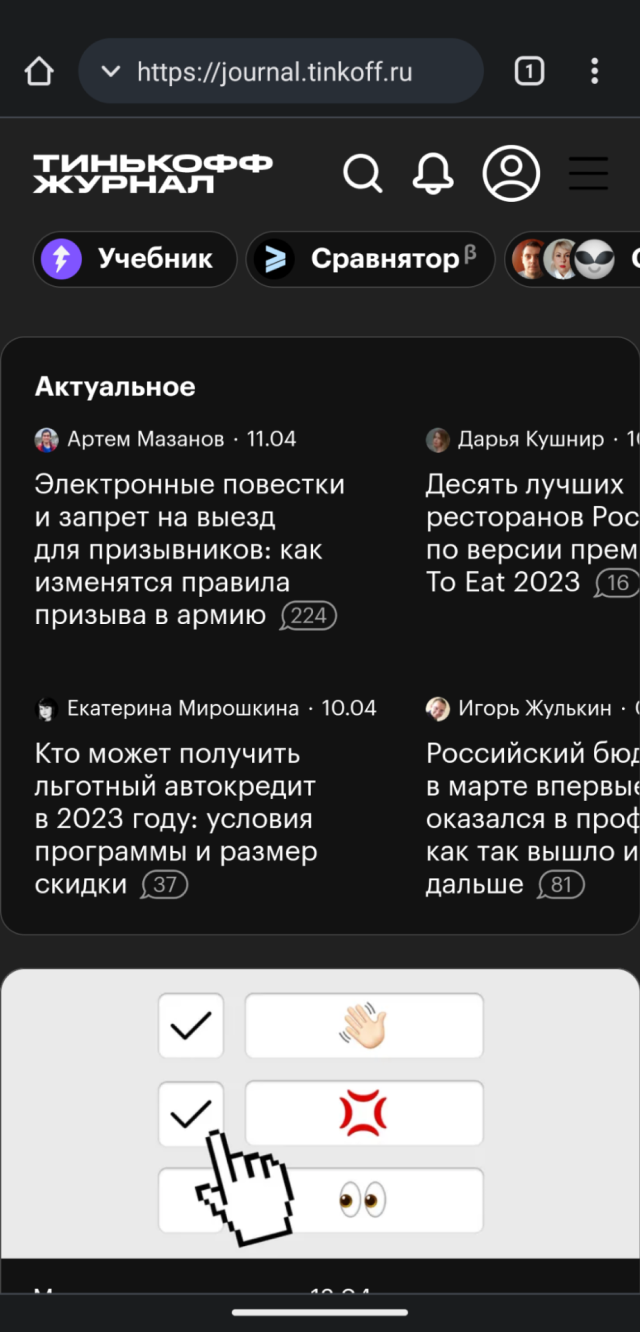Screen dimensions: 640x1333
Task: Go to the browser home page
Action: (38, 72)
